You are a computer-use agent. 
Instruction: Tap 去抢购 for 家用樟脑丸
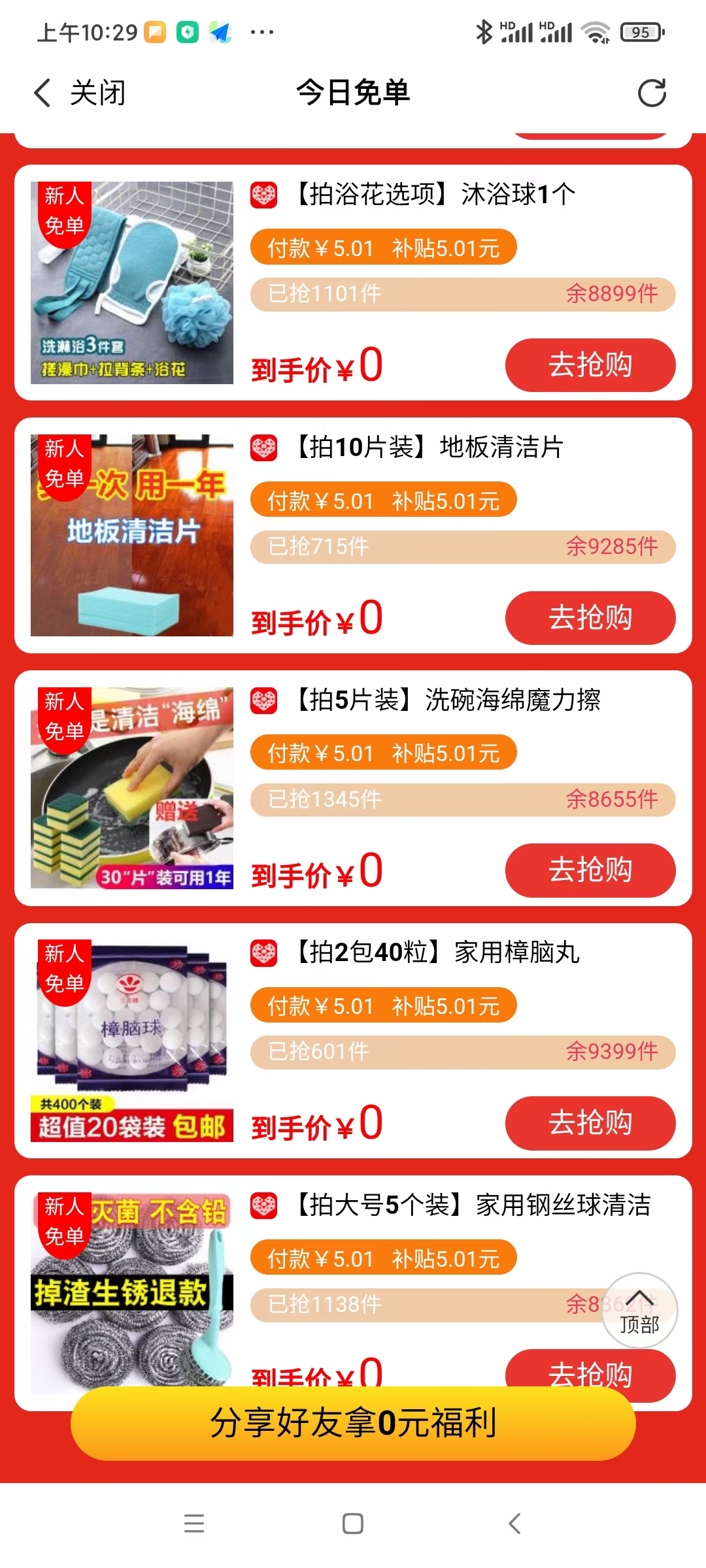tap(590, 1123)
